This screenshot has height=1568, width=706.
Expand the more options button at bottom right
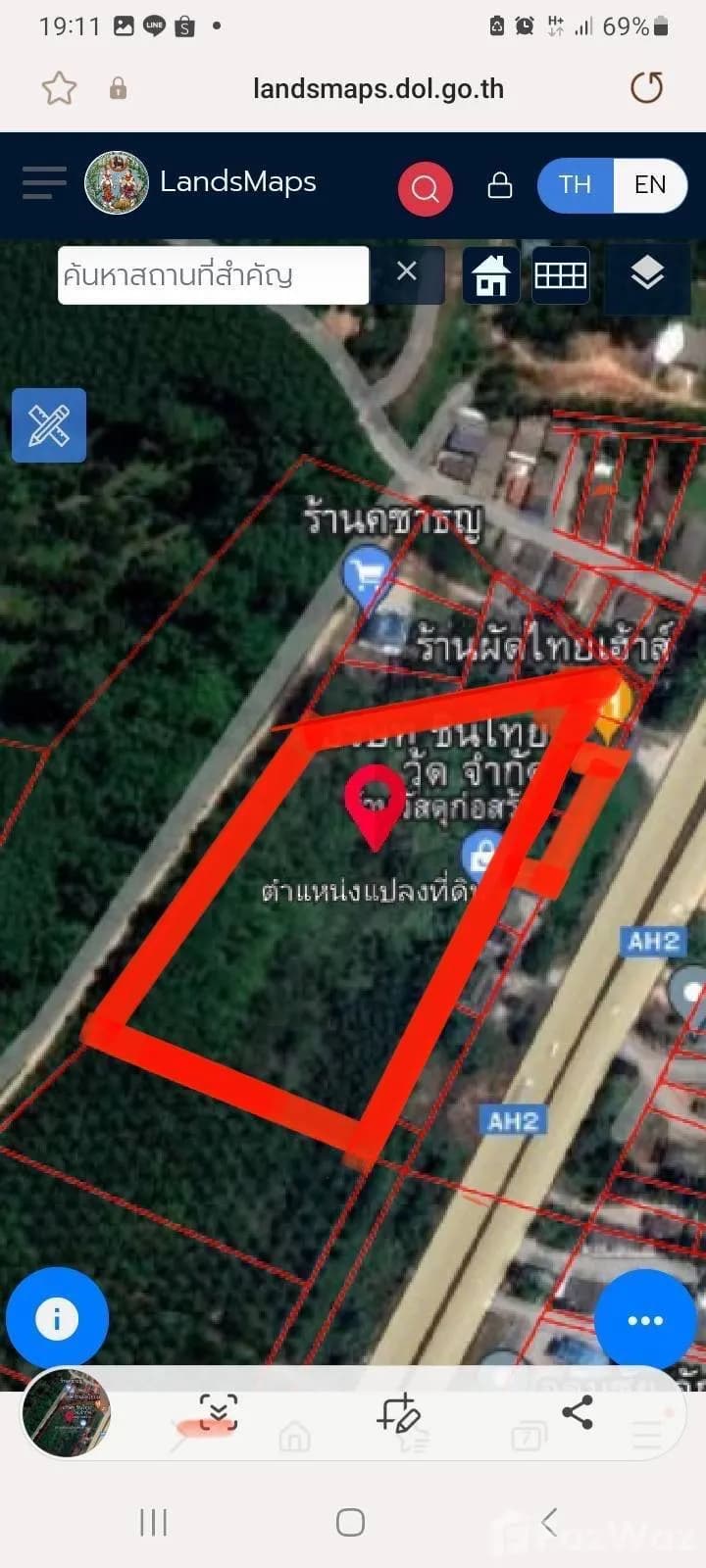pos(644,1320)
